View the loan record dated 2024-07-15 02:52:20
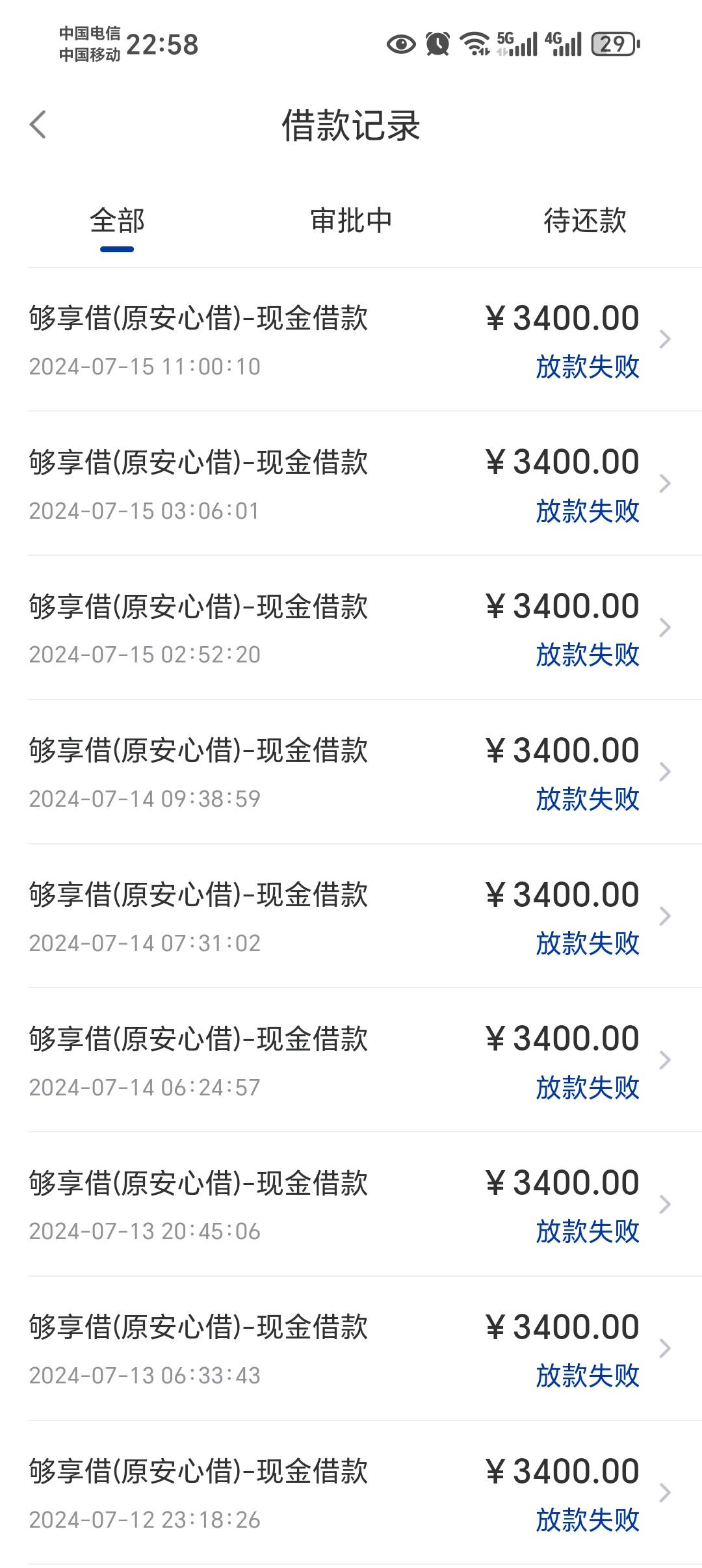The width and height of the screenshot is (702, 1568). click(365, 628)
